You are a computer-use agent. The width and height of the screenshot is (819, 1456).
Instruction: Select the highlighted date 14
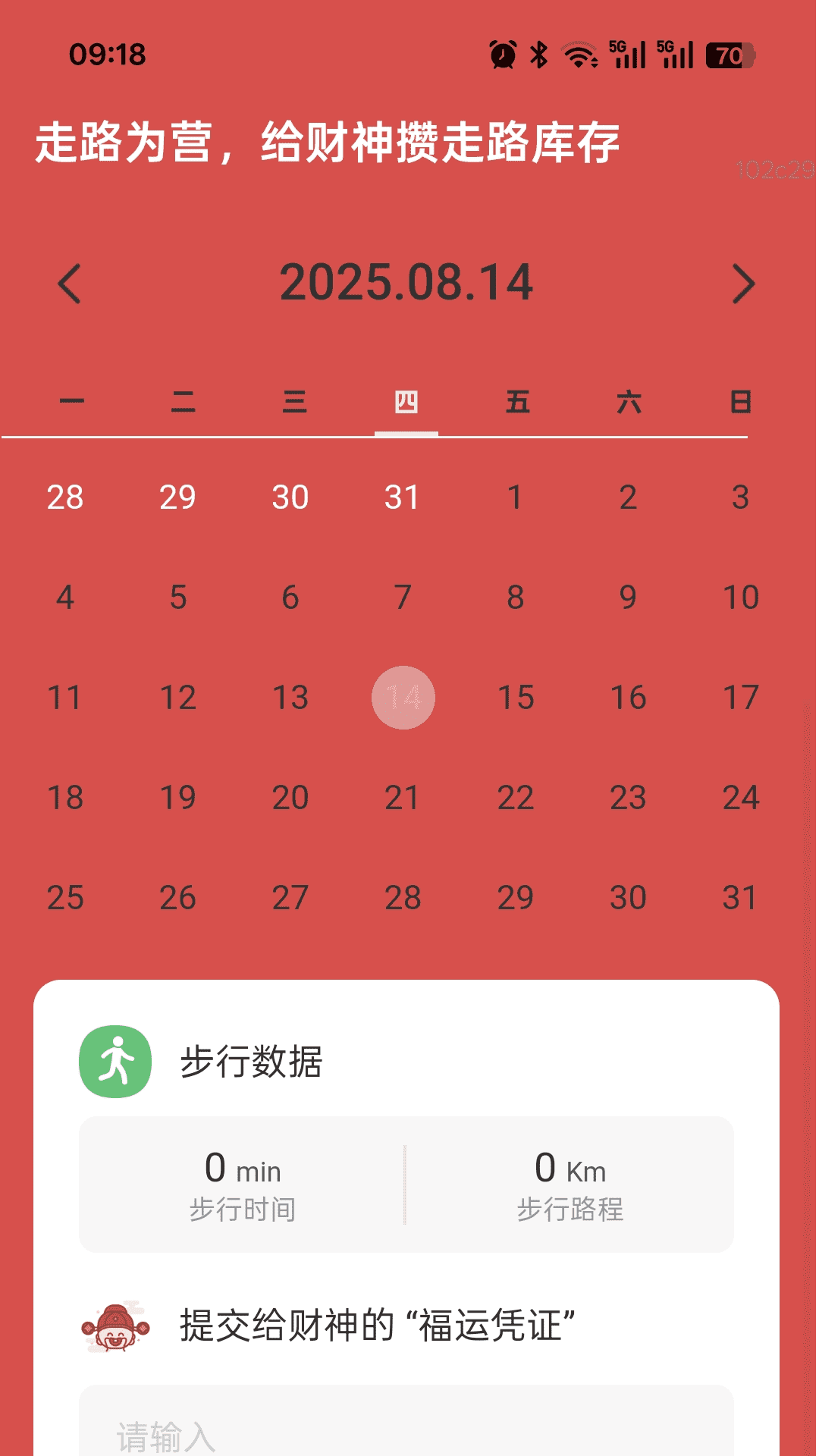pyautogui.click(x=406, y=698)
